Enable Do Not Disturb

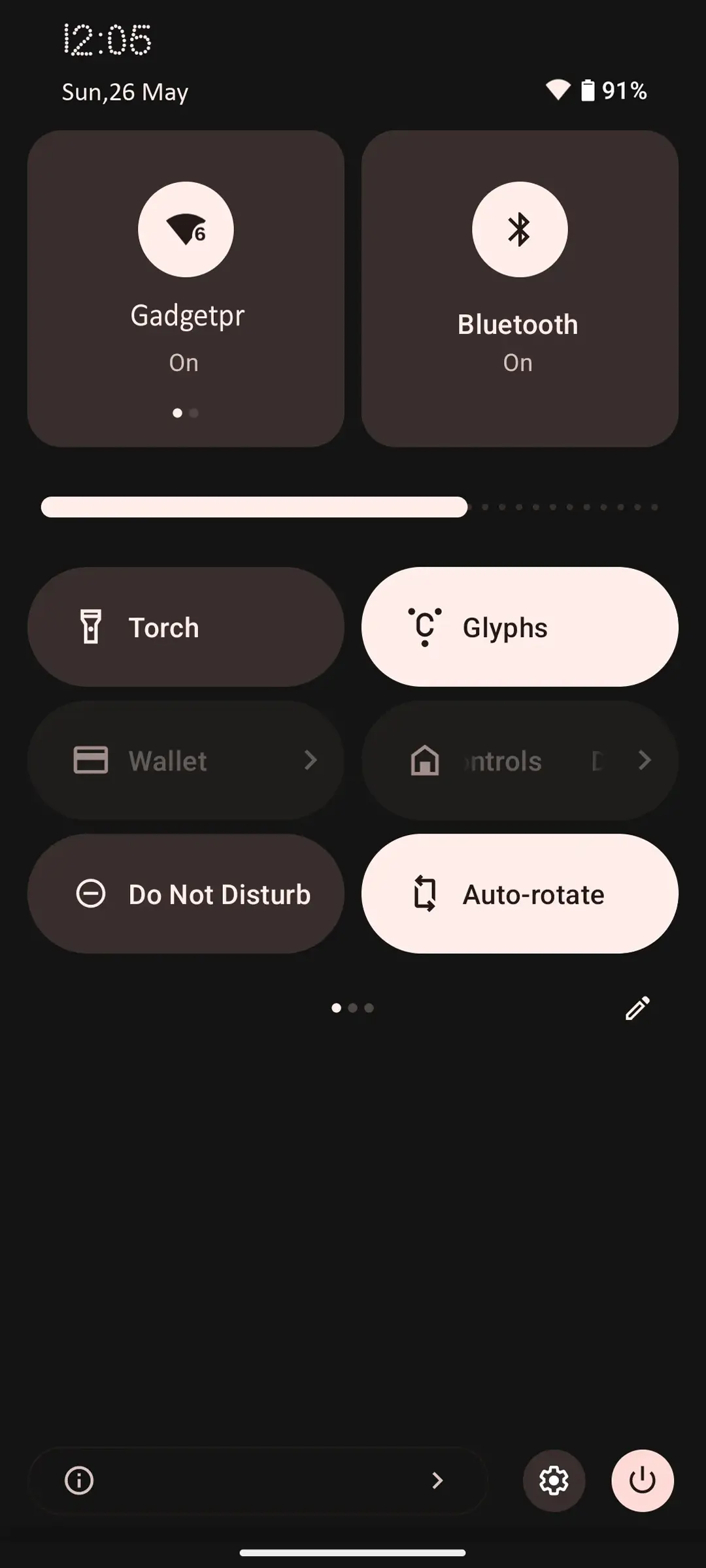186,894
